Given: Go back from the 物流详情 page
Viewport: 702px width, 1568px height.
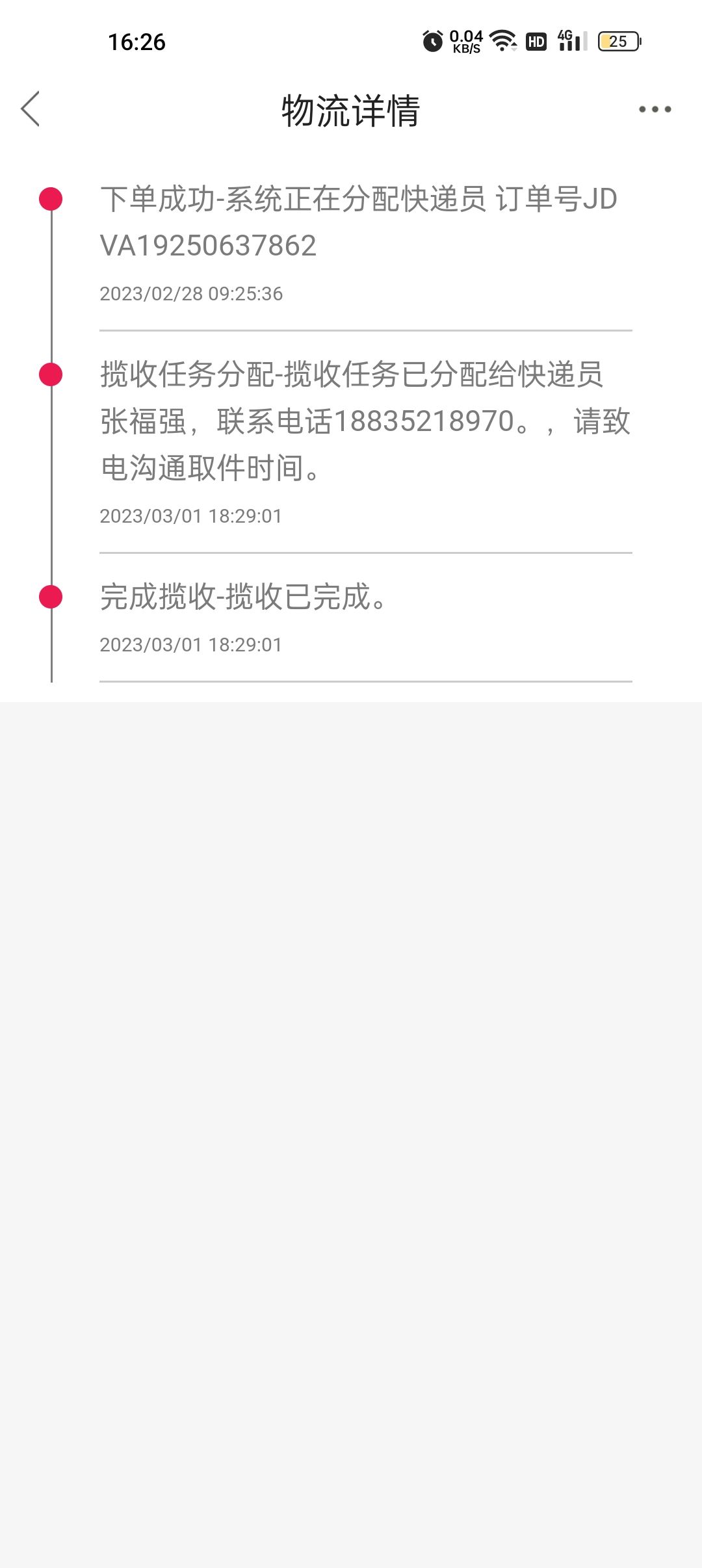Looking at the screenshot, I should pos(31,109).
